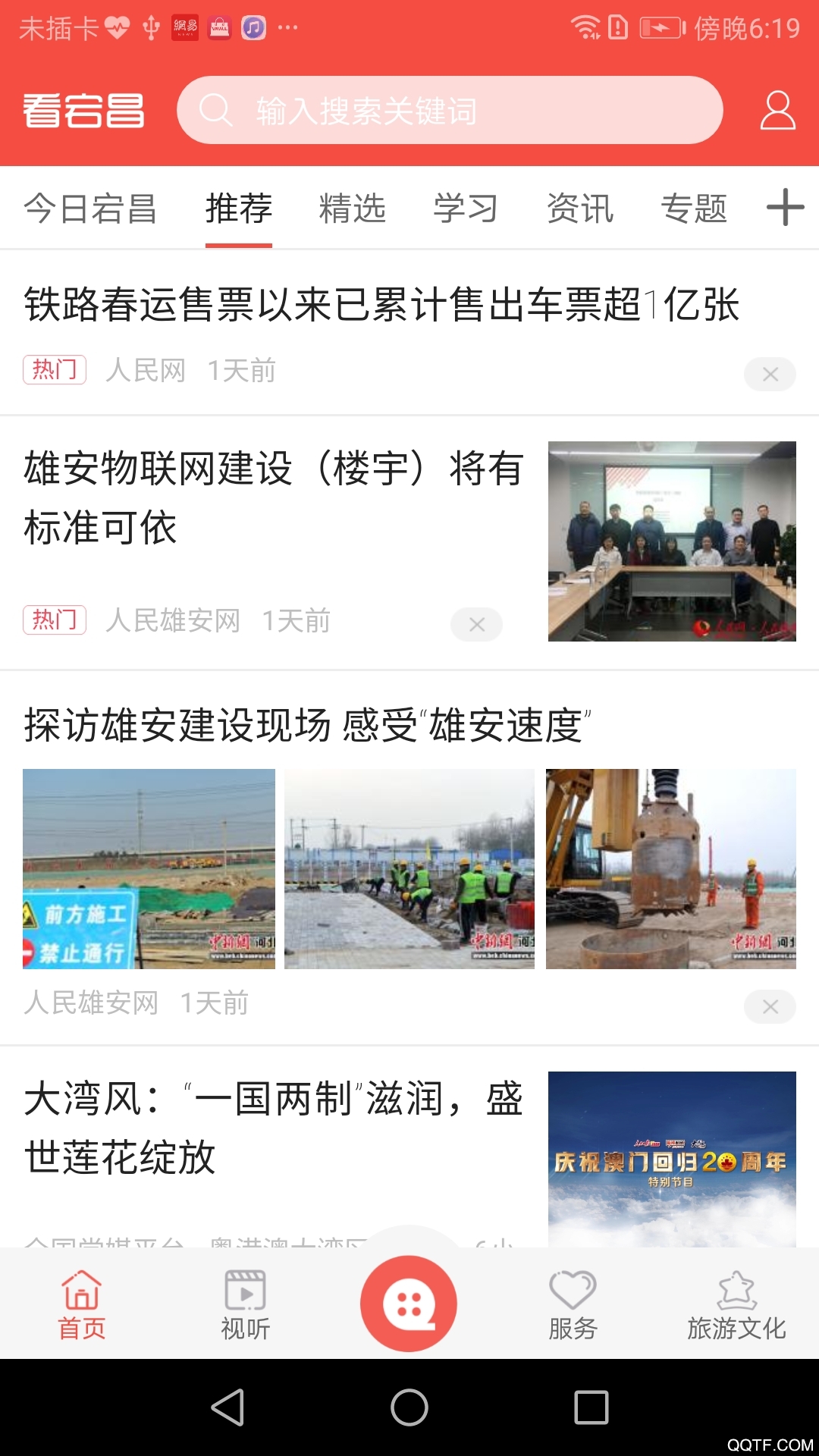819x1456 pixels.
Task: Switch to the 今日宕昌 tab
Action: 90,209
